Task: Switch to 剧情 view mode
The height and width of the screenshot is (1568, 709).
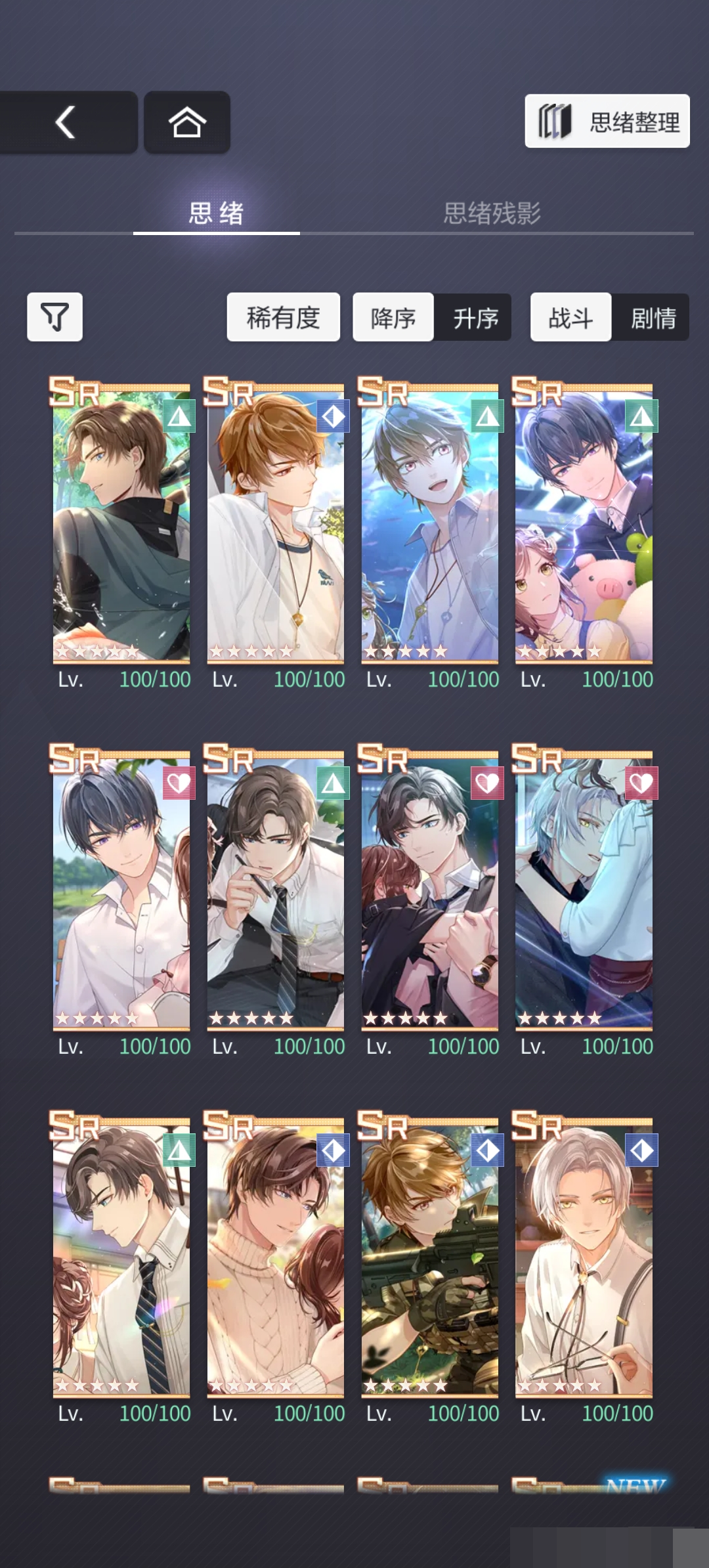Action: pos(653,318)
